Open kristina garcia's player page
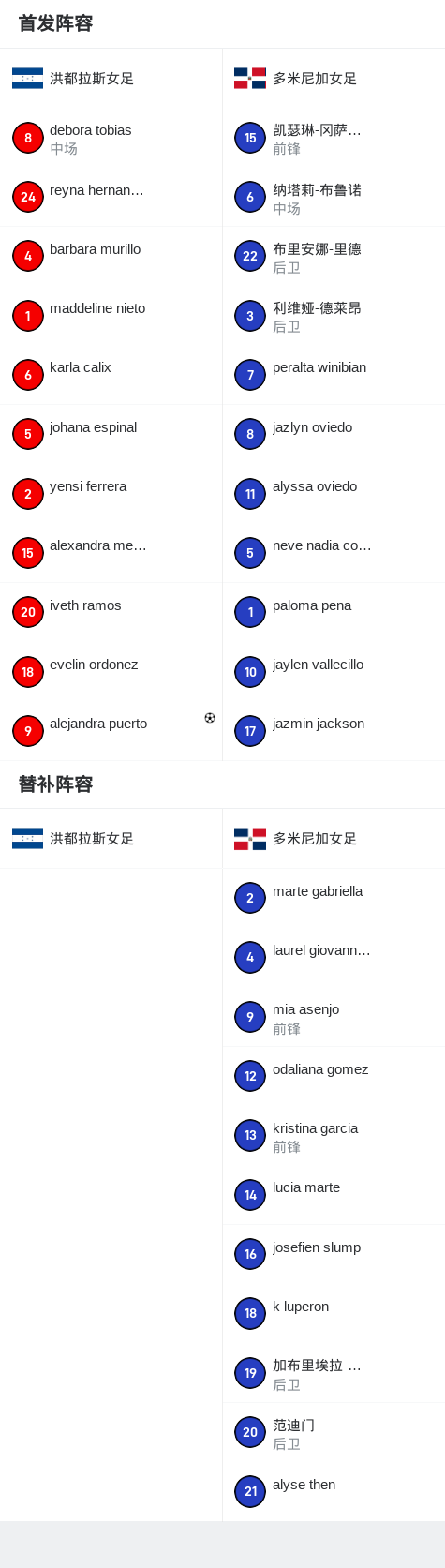The height and width of the screenshot is (1568, 445). pyautogui.click(x=334, y=1136)
